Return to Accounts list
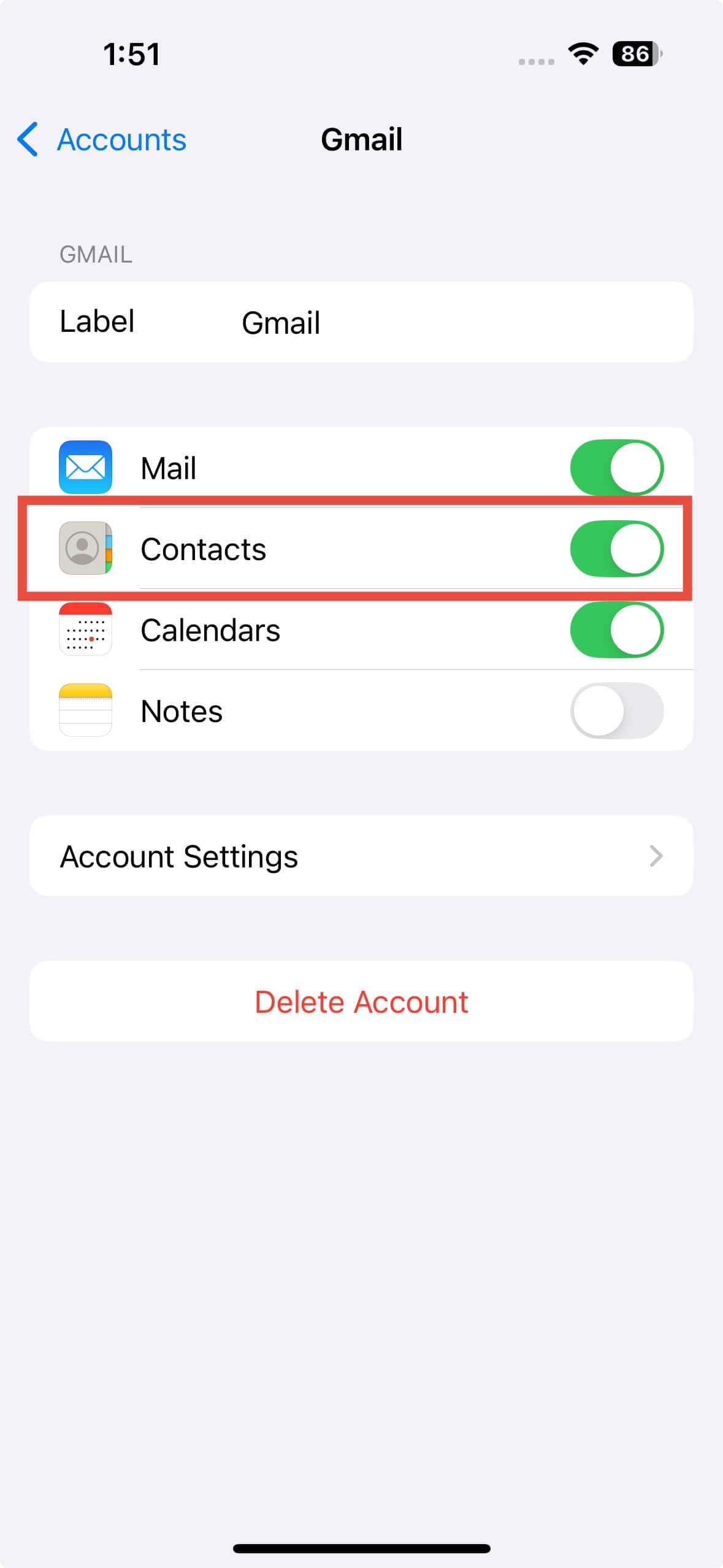 [x=121, y=140]
